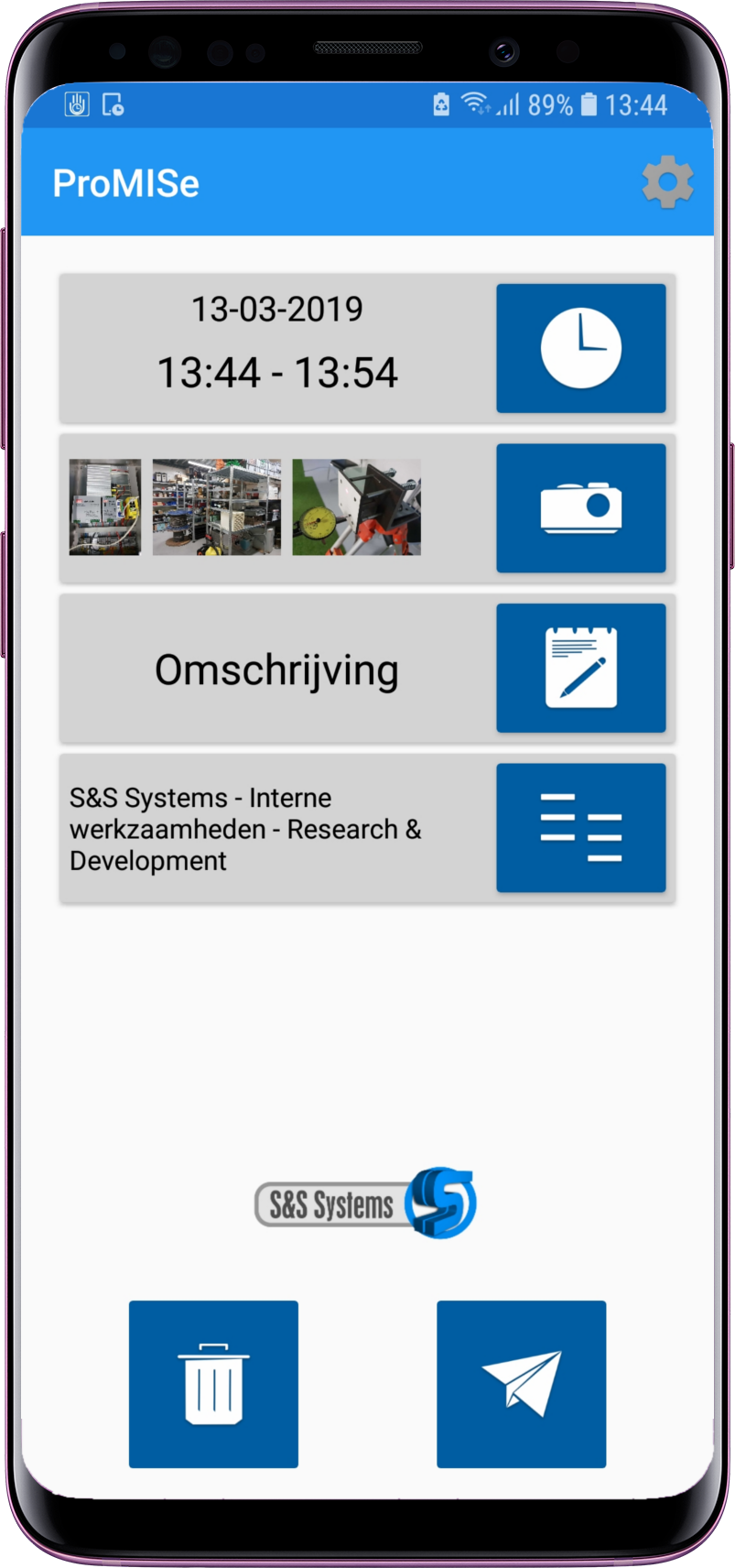Tap the clock button to set time

[580, 348]
